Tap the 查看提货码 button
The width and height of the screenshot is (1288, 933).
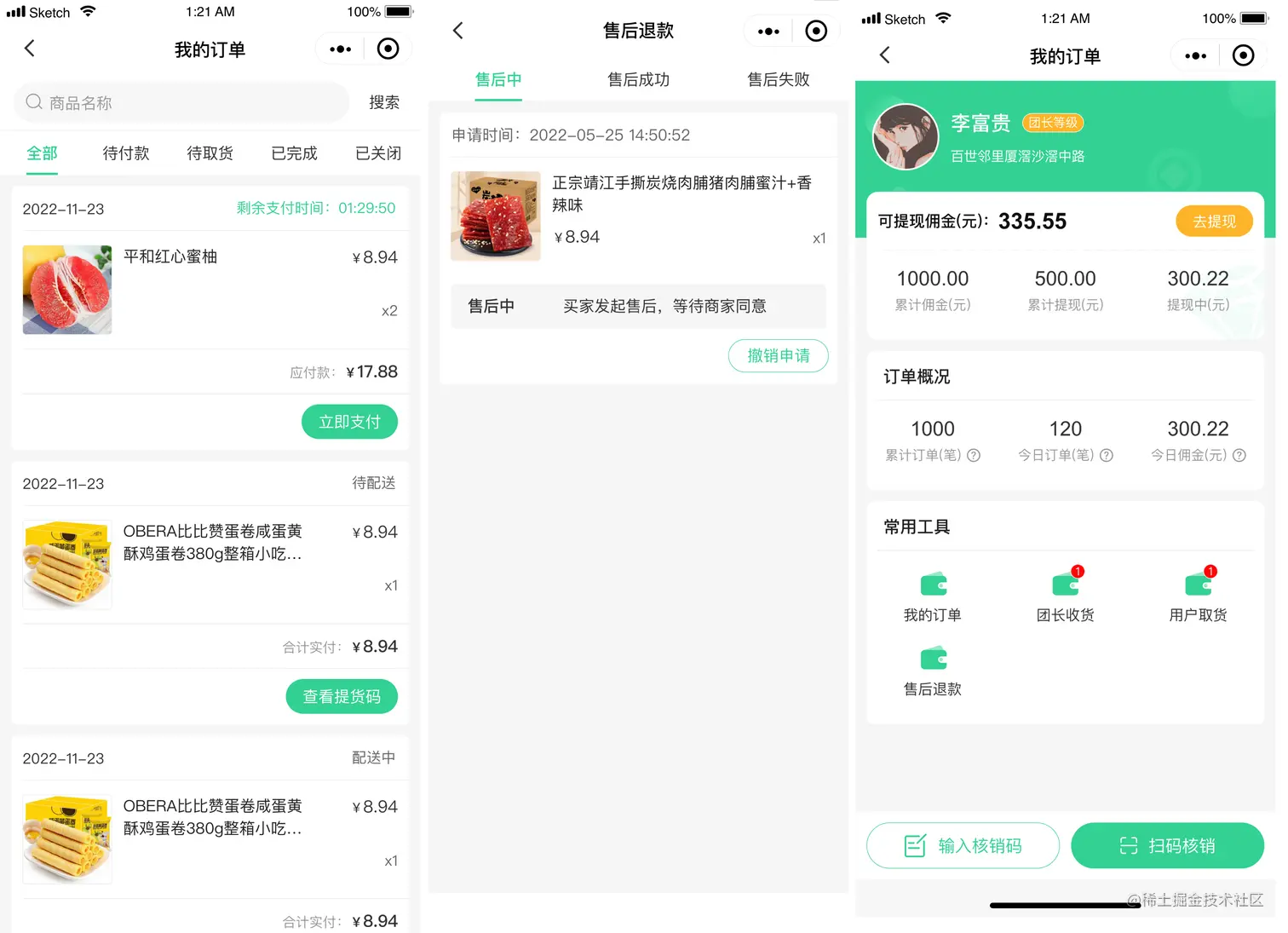[x=342, y=696]
